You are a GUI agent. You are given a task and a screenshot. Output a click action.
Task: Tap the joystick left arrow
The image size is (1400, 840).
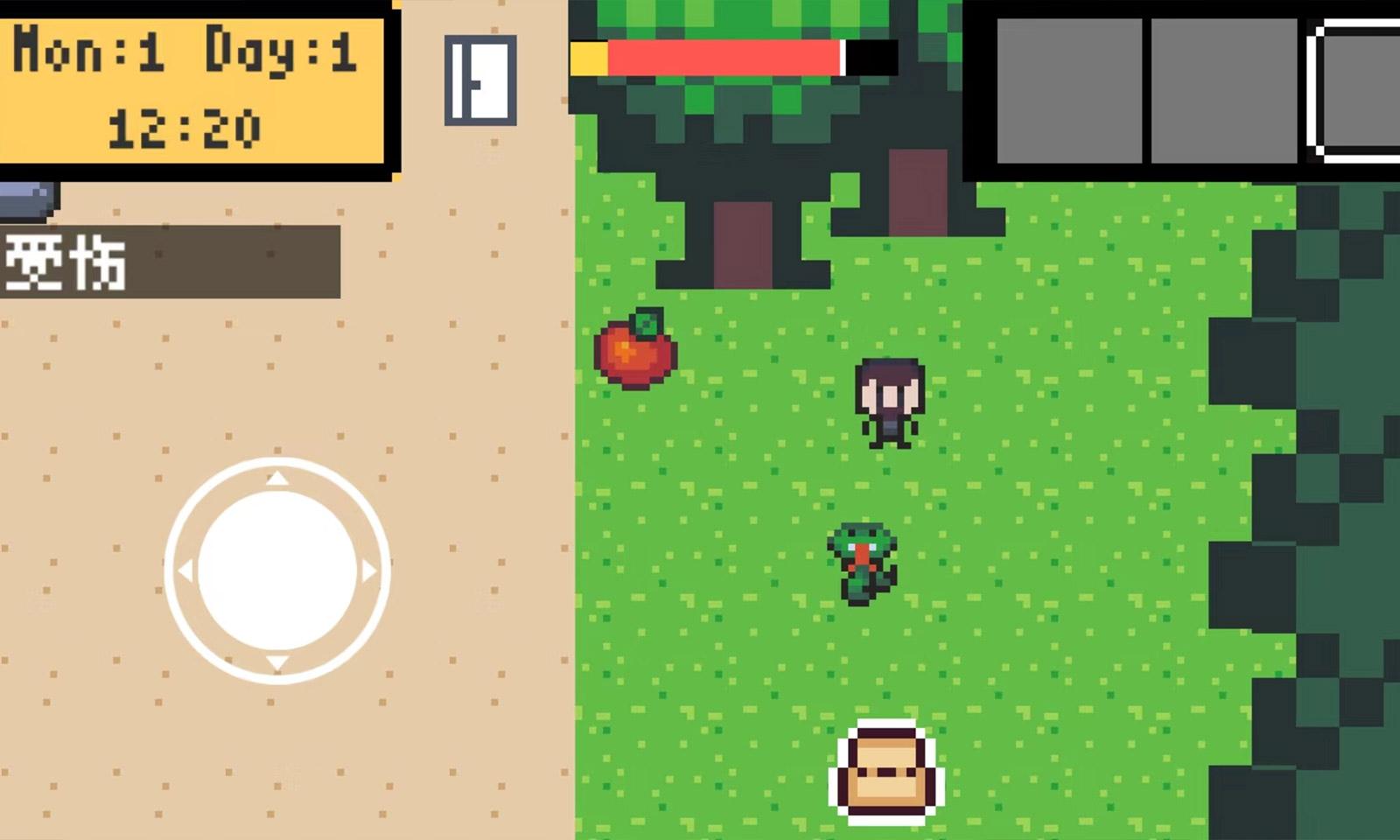pyautogui.click(x=185, y=571)
